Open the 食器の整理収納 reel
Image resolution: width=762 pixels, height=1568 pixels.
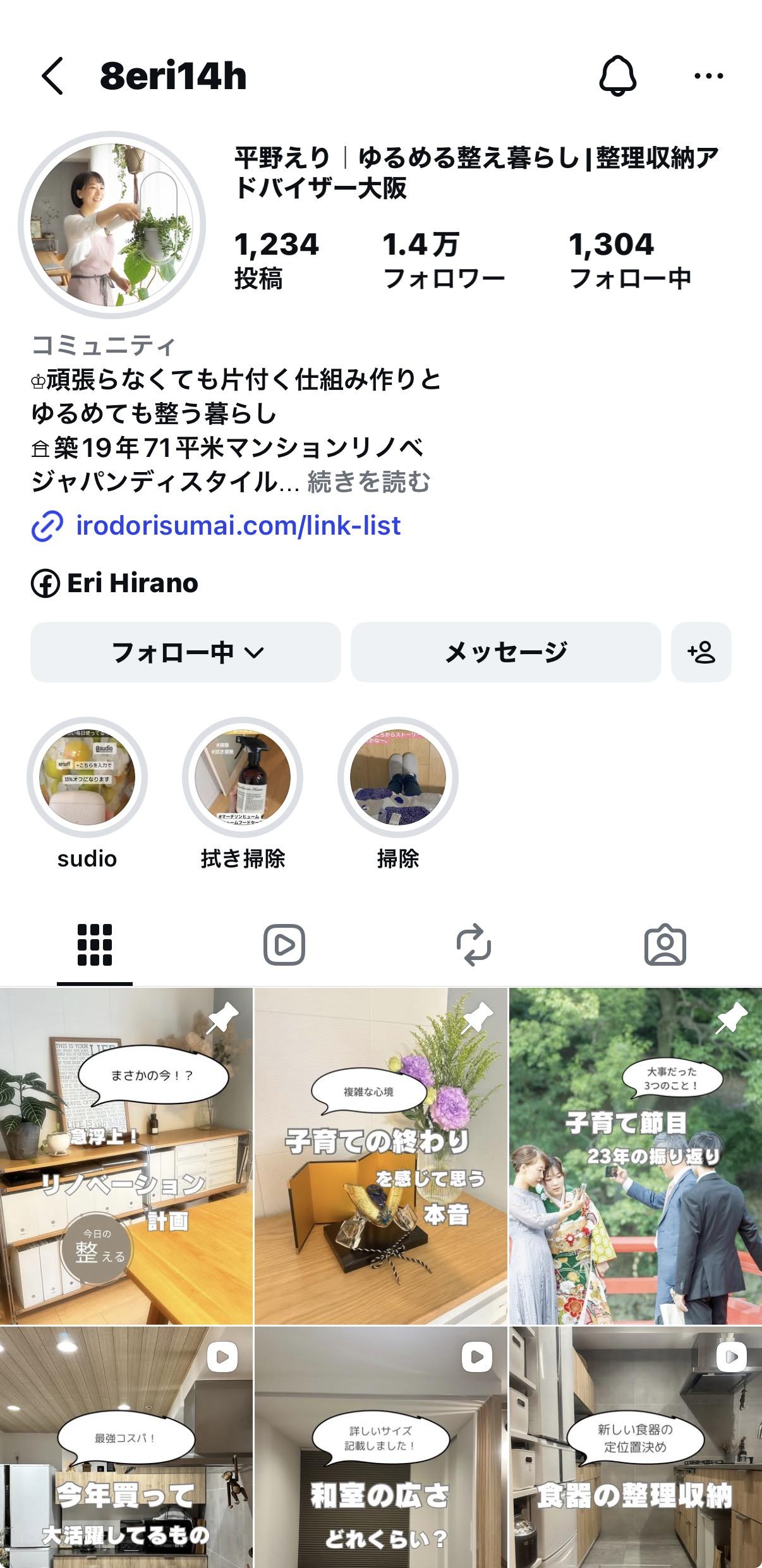(x=636, y=1447)
